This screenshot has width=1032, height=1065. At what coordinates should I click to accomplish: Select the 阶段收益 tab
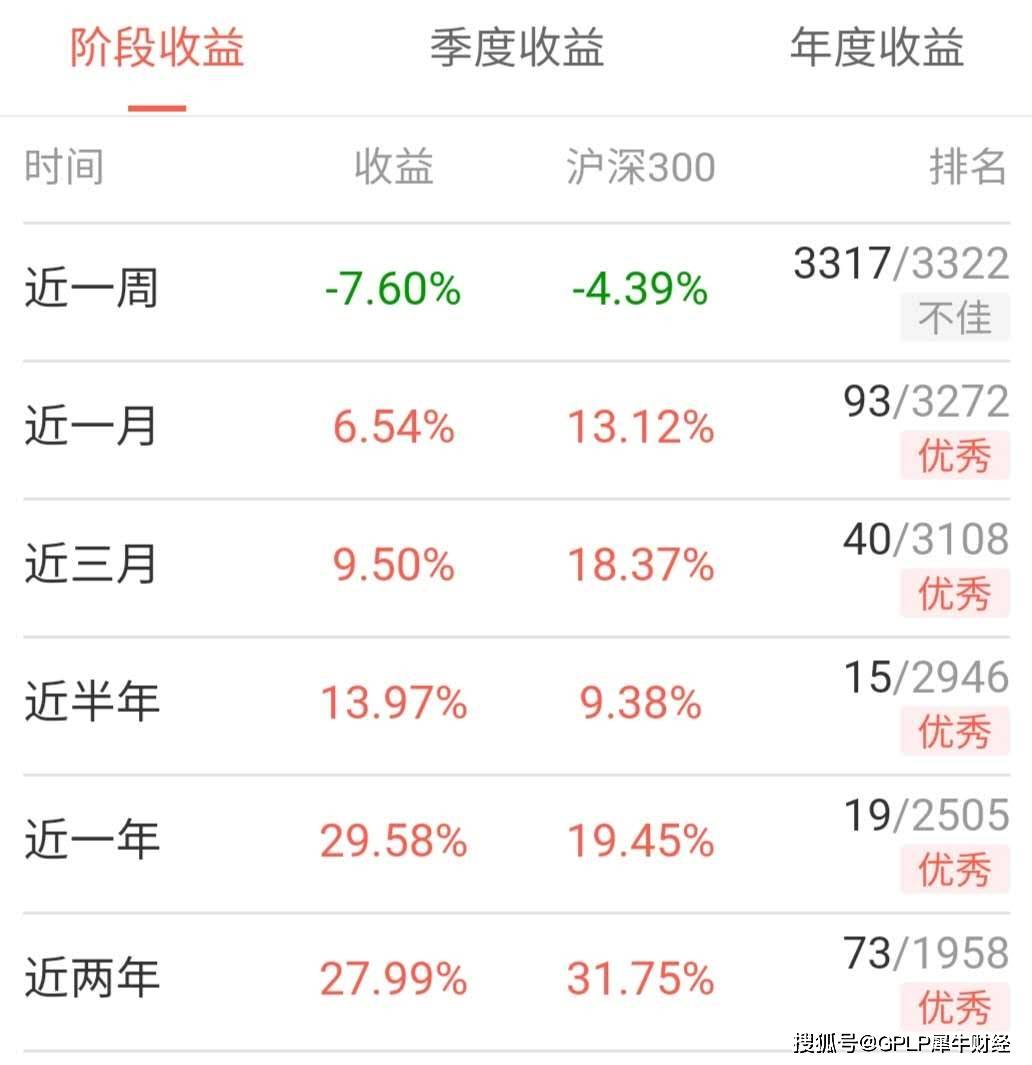click(157, 48)
